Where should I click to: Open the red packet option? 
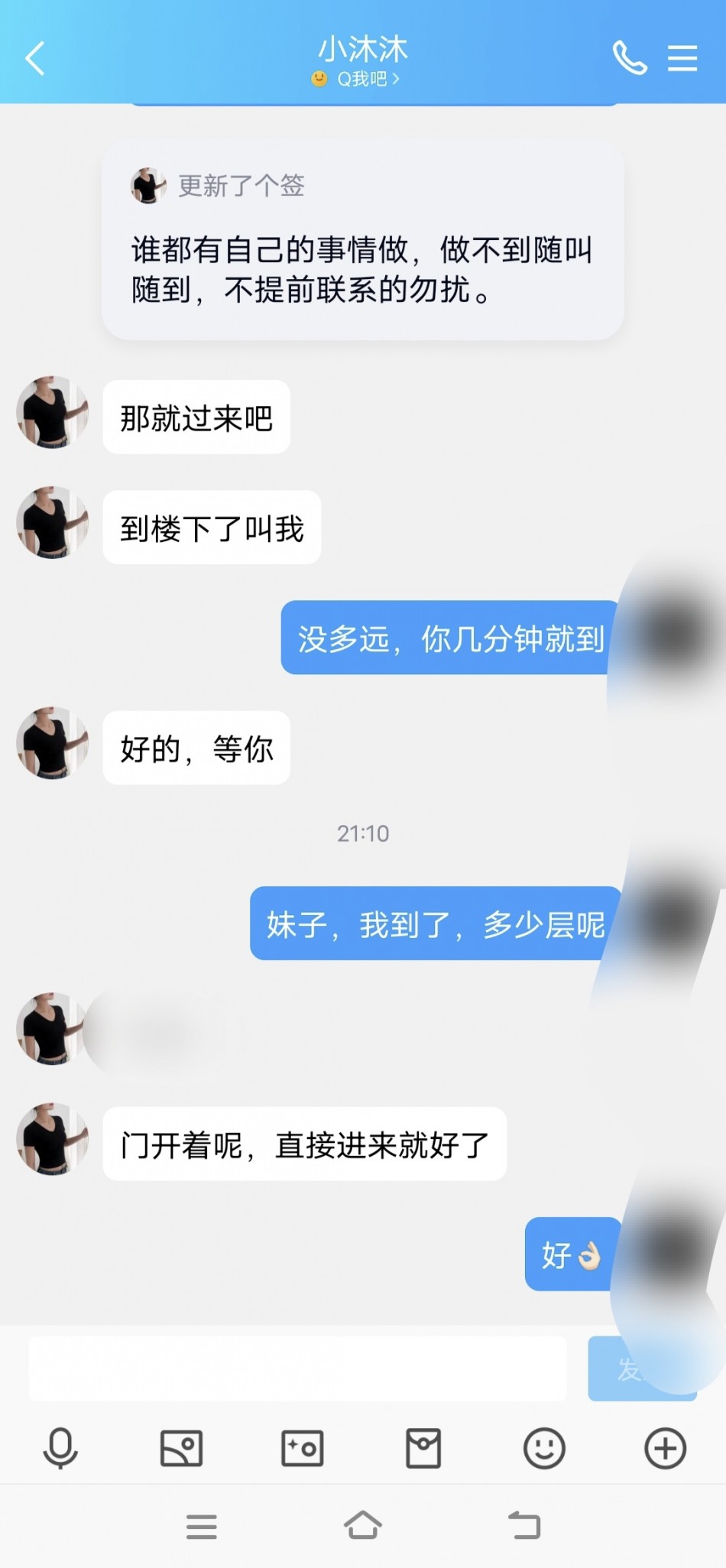pos(423,1448)
